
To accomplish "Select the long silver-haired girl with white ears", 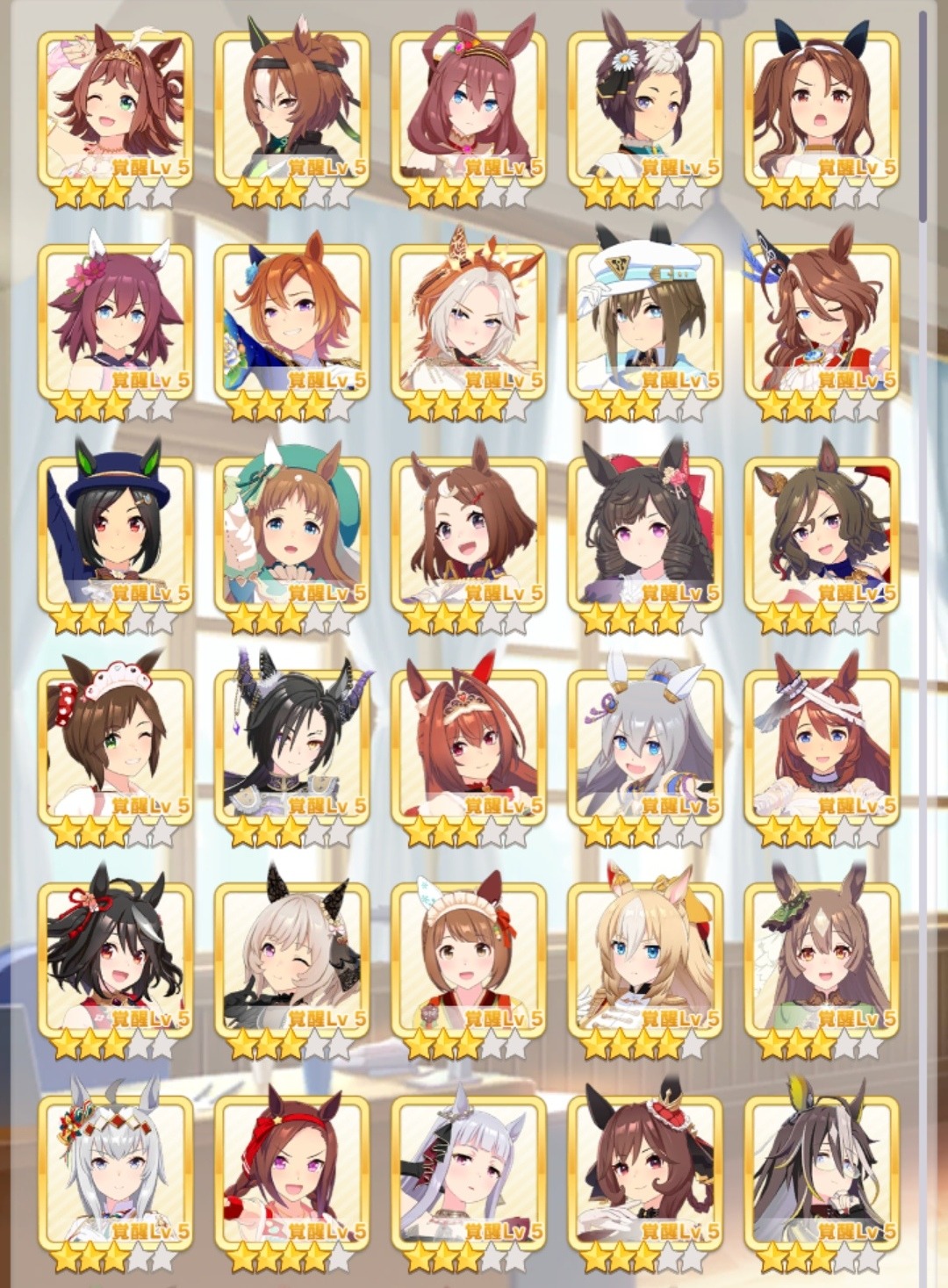I will click(644, 747).
